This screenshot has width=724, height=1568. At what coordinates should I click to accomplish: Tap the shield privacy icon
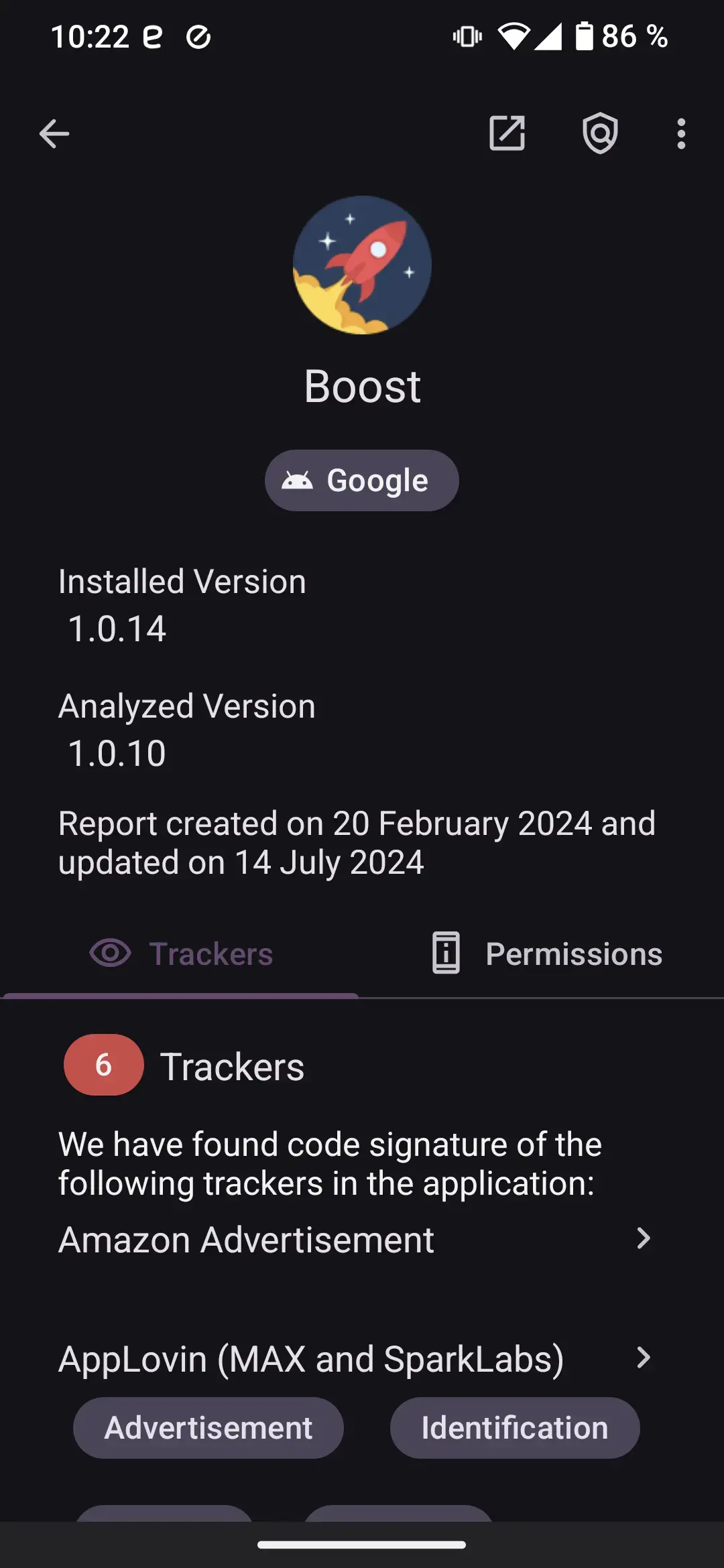tap(600, 133)
